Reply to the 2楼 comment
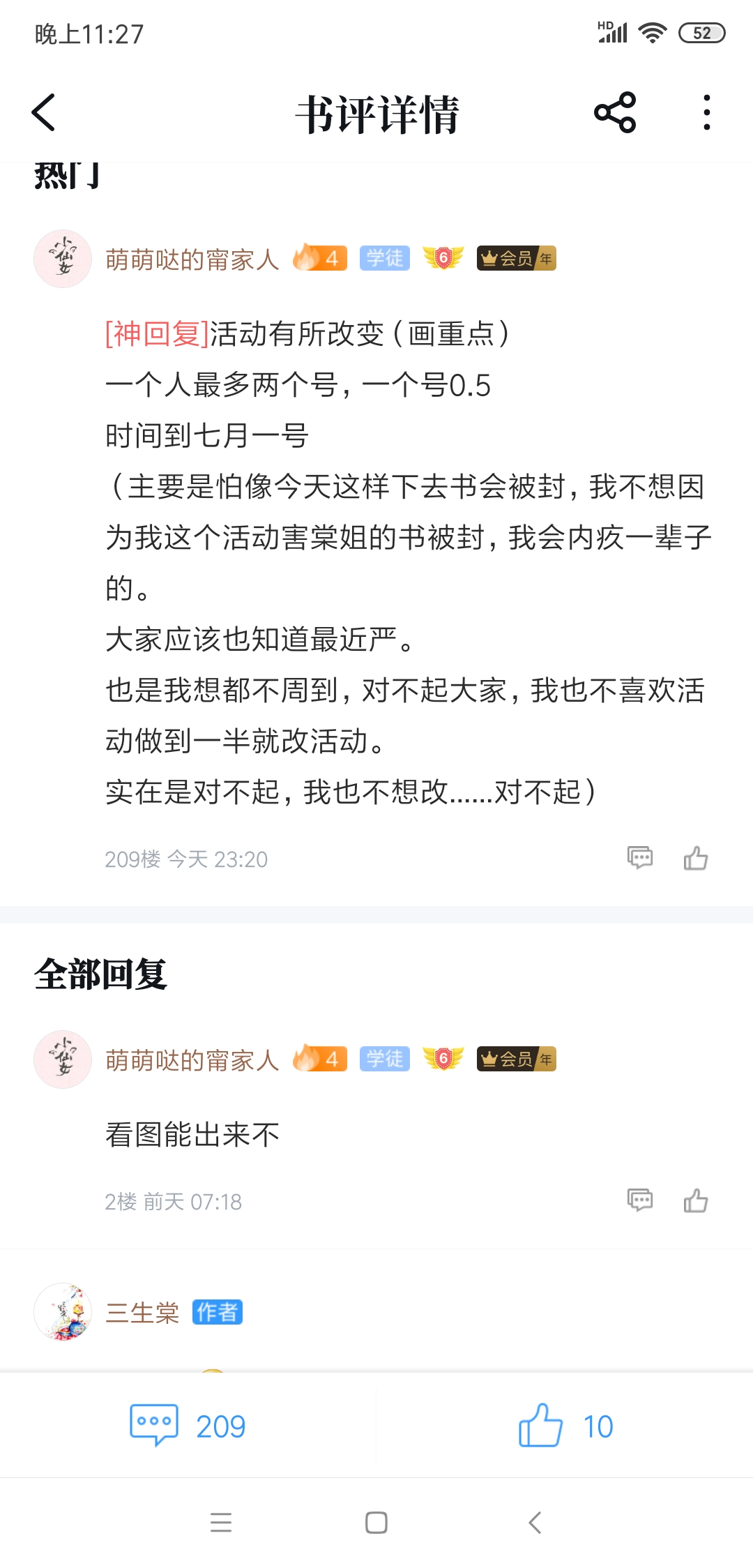The width and height of the screenshot is (753, 1568). click(639, 1200)
